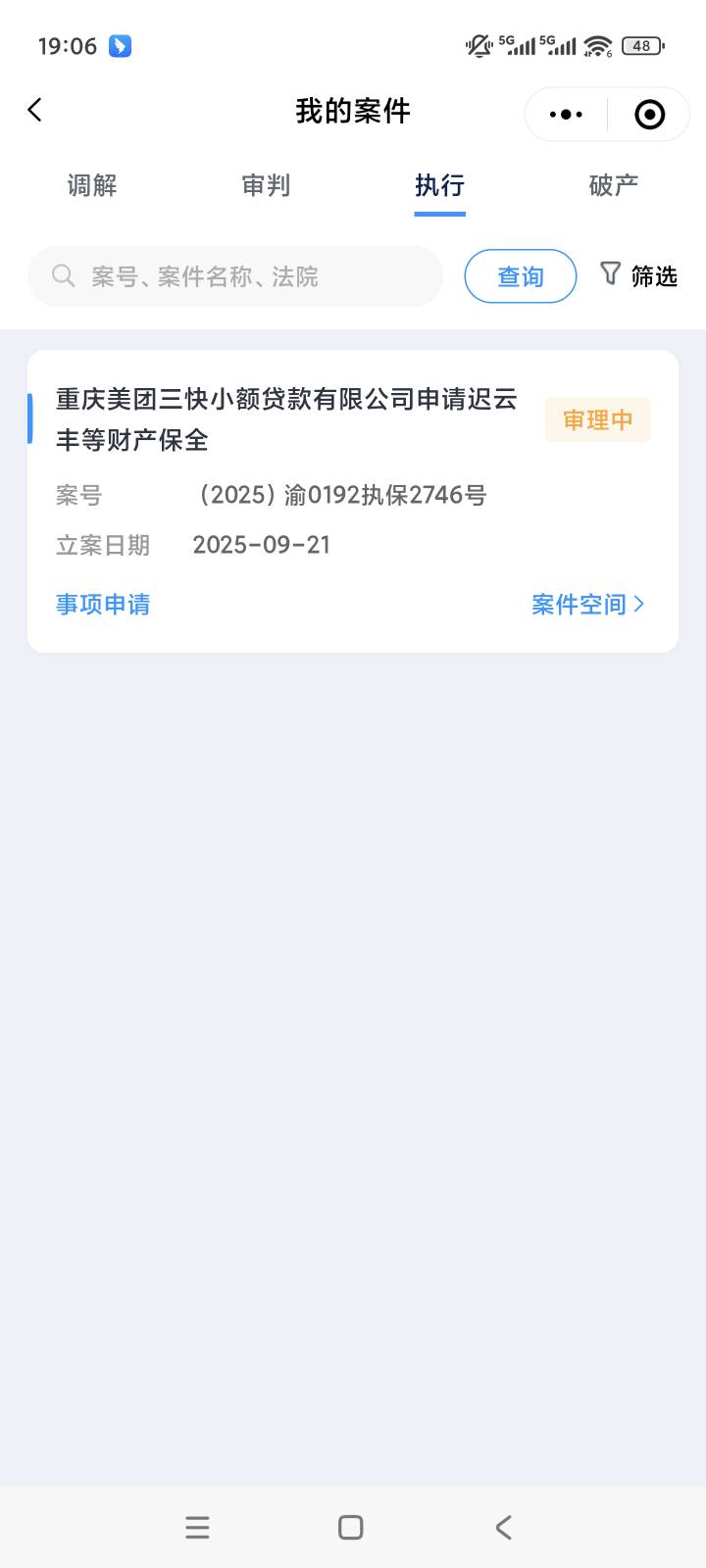Open the 筛选 filter options
This screenshot has width=706, height=1568.
coord(638,275)
